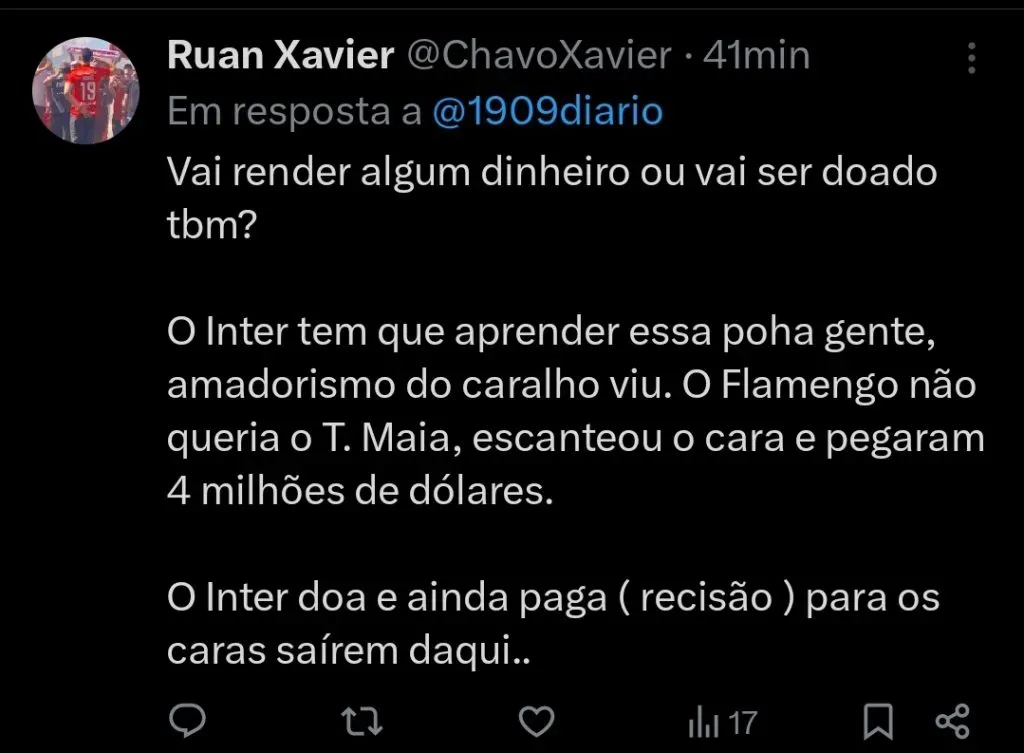Screen dimensions: 1024x753
Task: Open Ruan Xavier's profile picture
Action: tap(86, 91)
